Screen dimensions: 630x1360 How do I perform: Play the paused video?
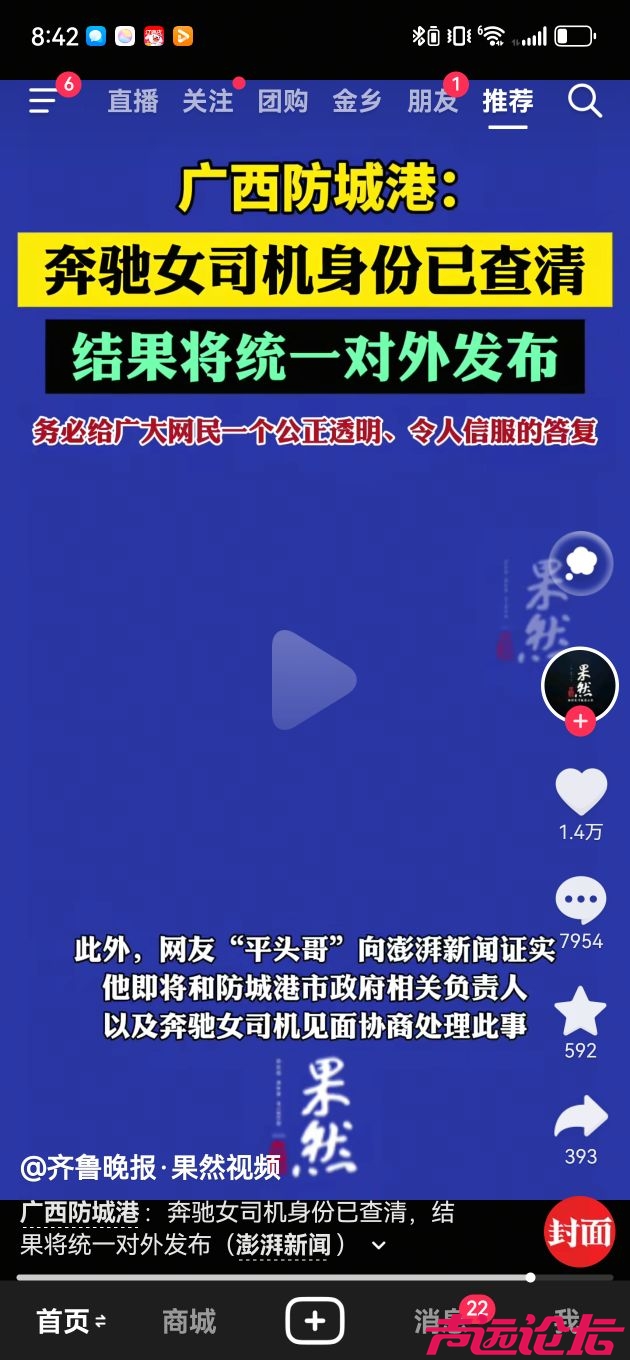[313, 680]
